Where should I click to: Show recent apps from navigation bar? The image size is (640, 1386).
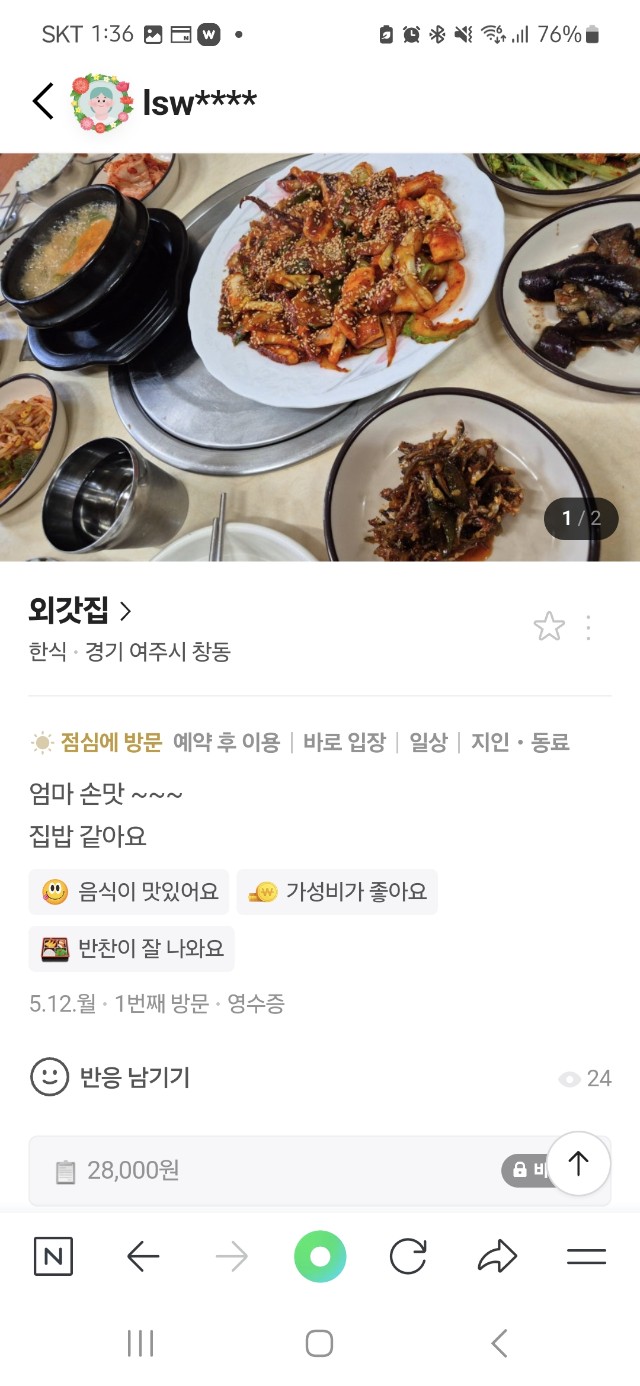[x=140, y=1343]
